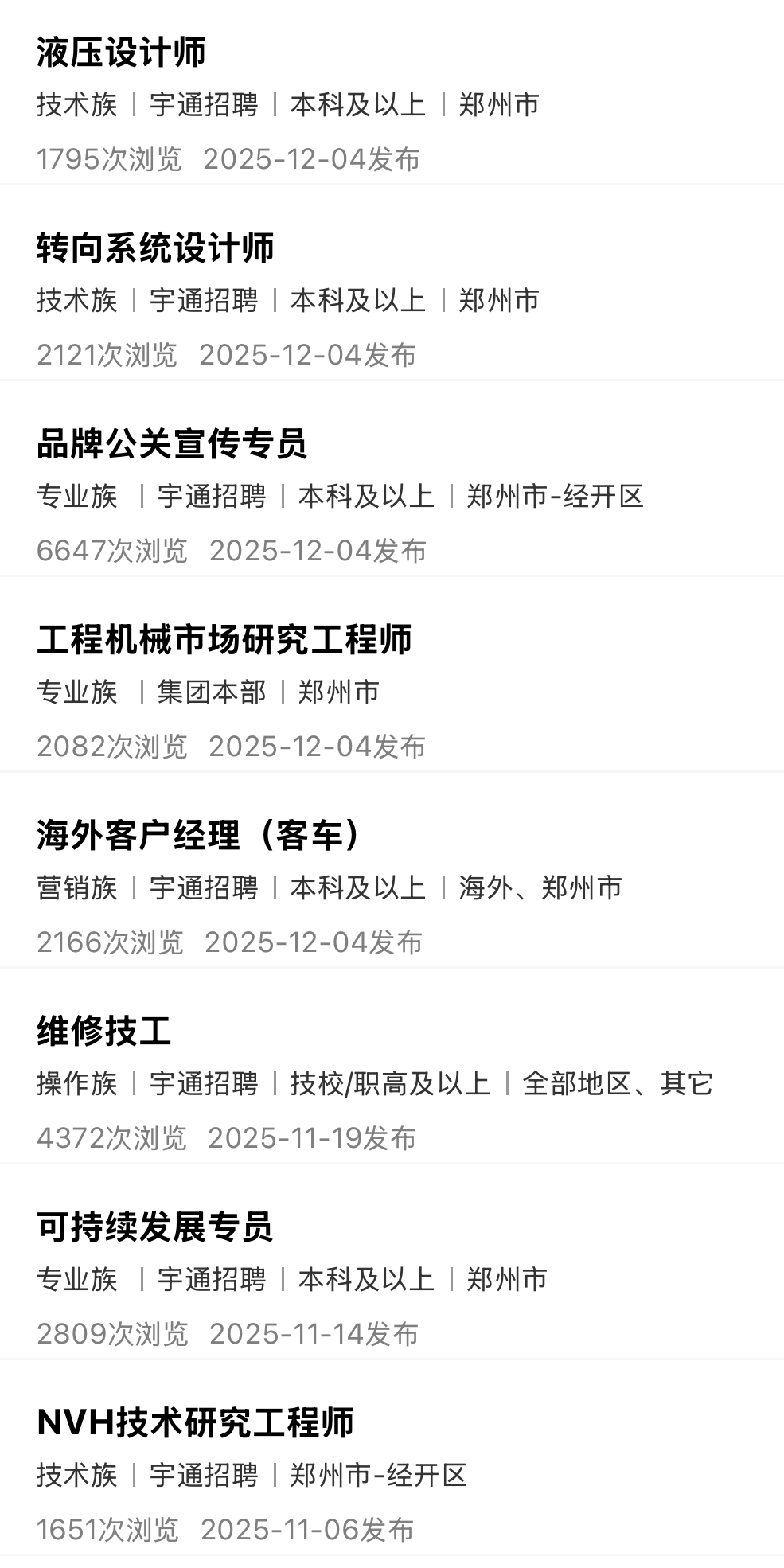View the 维修技工 job posting
This screenshot has height=1568, width=784.
tap(104, 1032)
